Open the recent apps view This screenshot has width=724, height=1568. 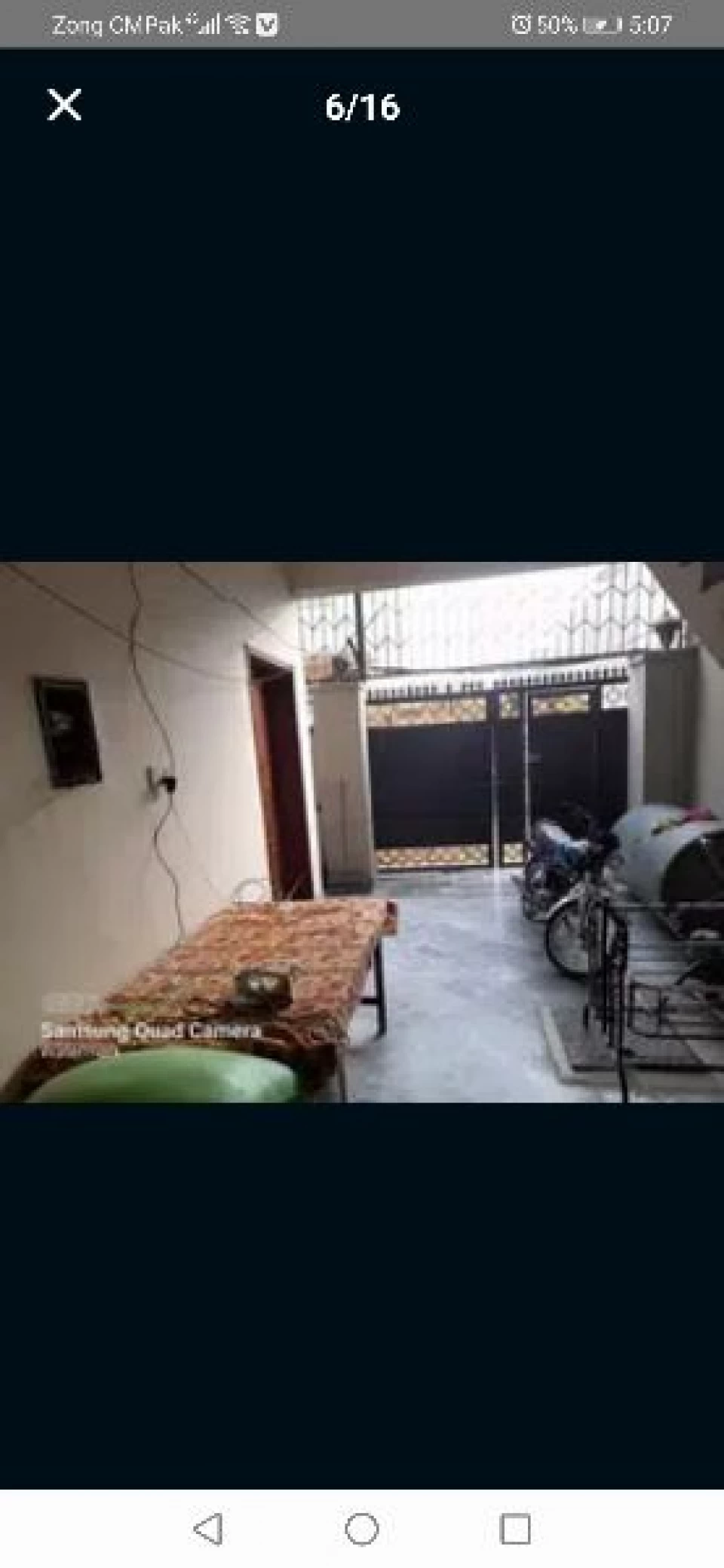click(515, 1530)
